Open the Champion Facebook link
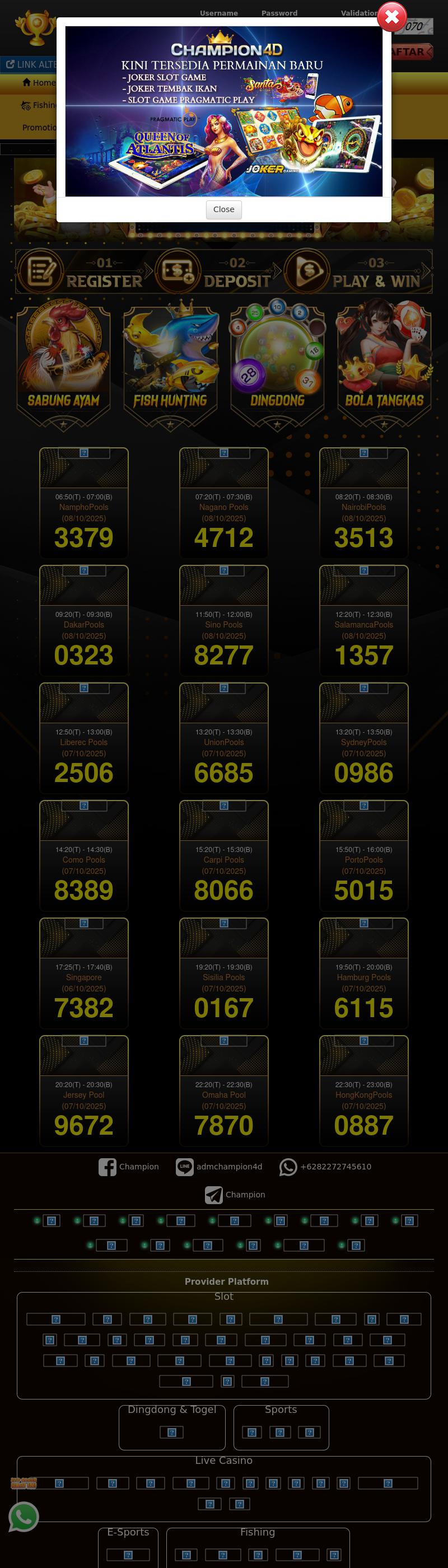448x1568 pixels. [128, 1166]
